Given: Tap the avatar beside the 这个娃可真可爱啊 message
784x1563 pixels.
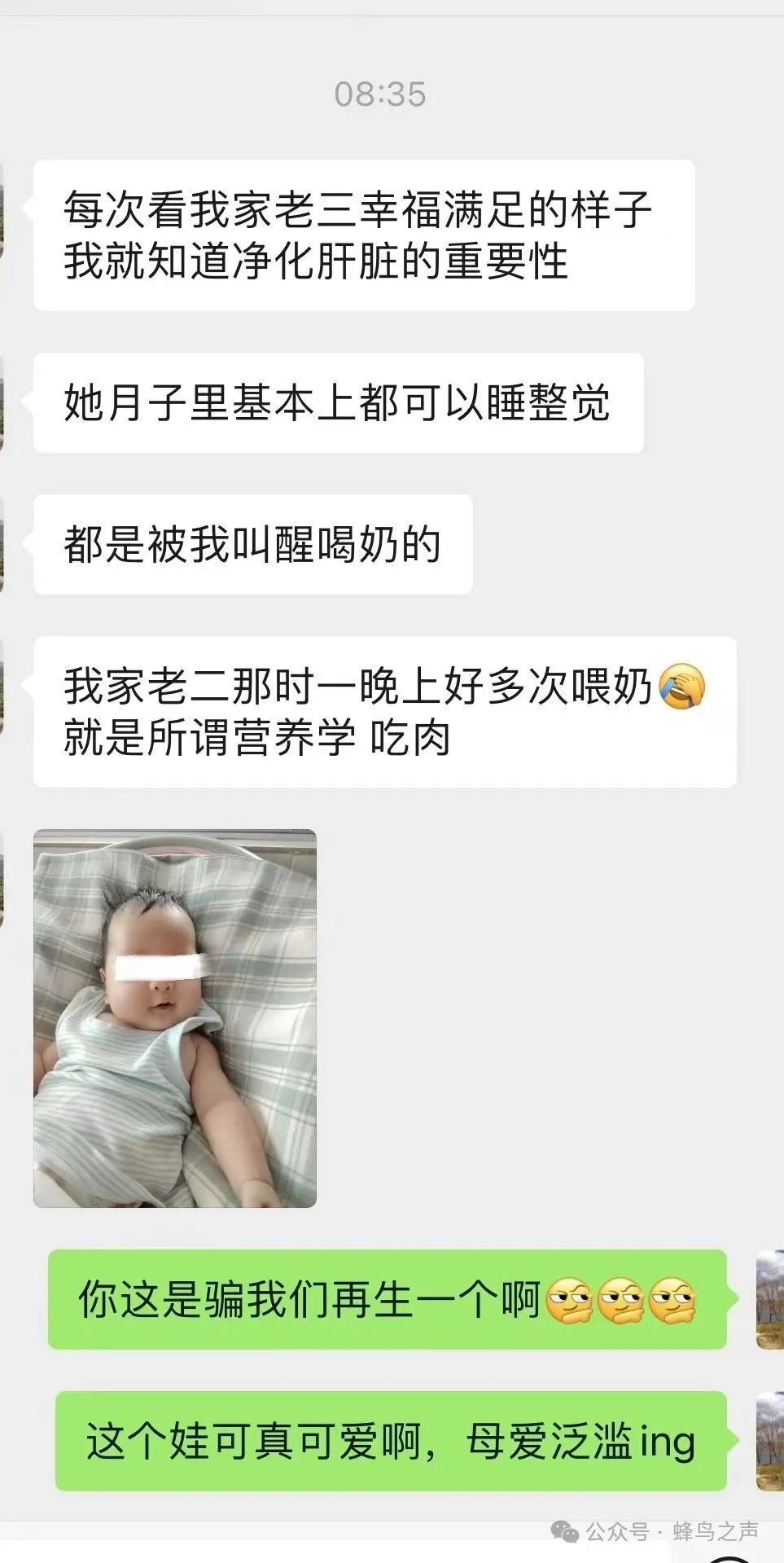Looking at the screenshot, I should tap(770, 1441).
